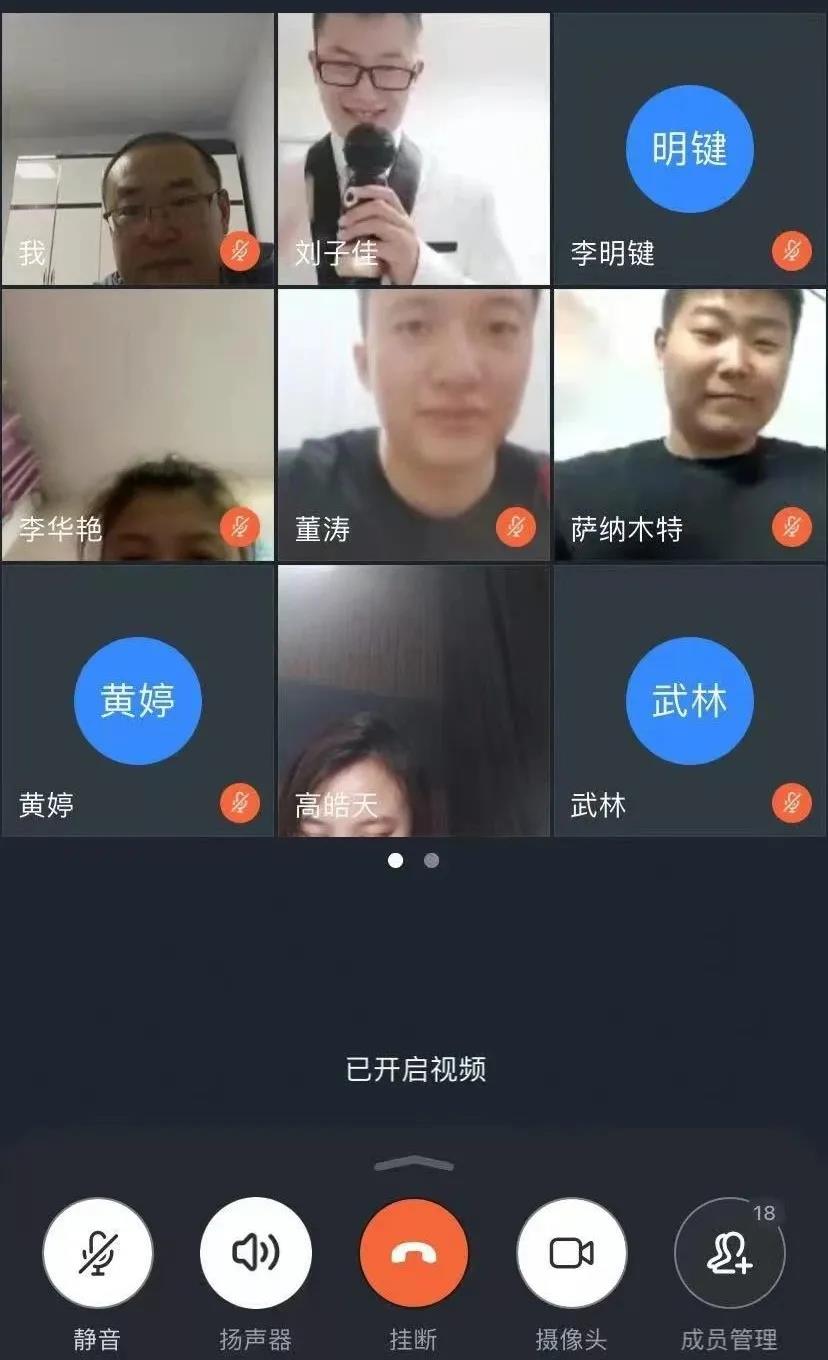
Task: Open 李华艳's video tile
Action: [138, 424]
